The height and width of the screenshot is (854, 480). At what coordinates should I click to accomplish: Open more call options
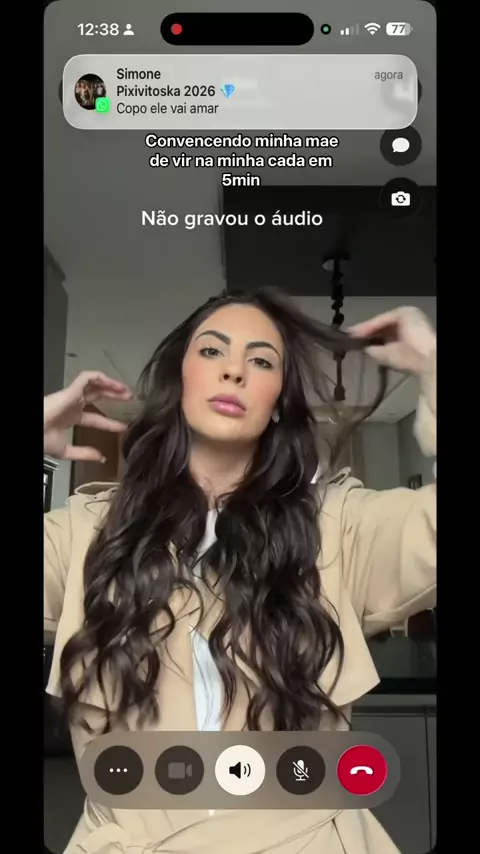(118, 770)
